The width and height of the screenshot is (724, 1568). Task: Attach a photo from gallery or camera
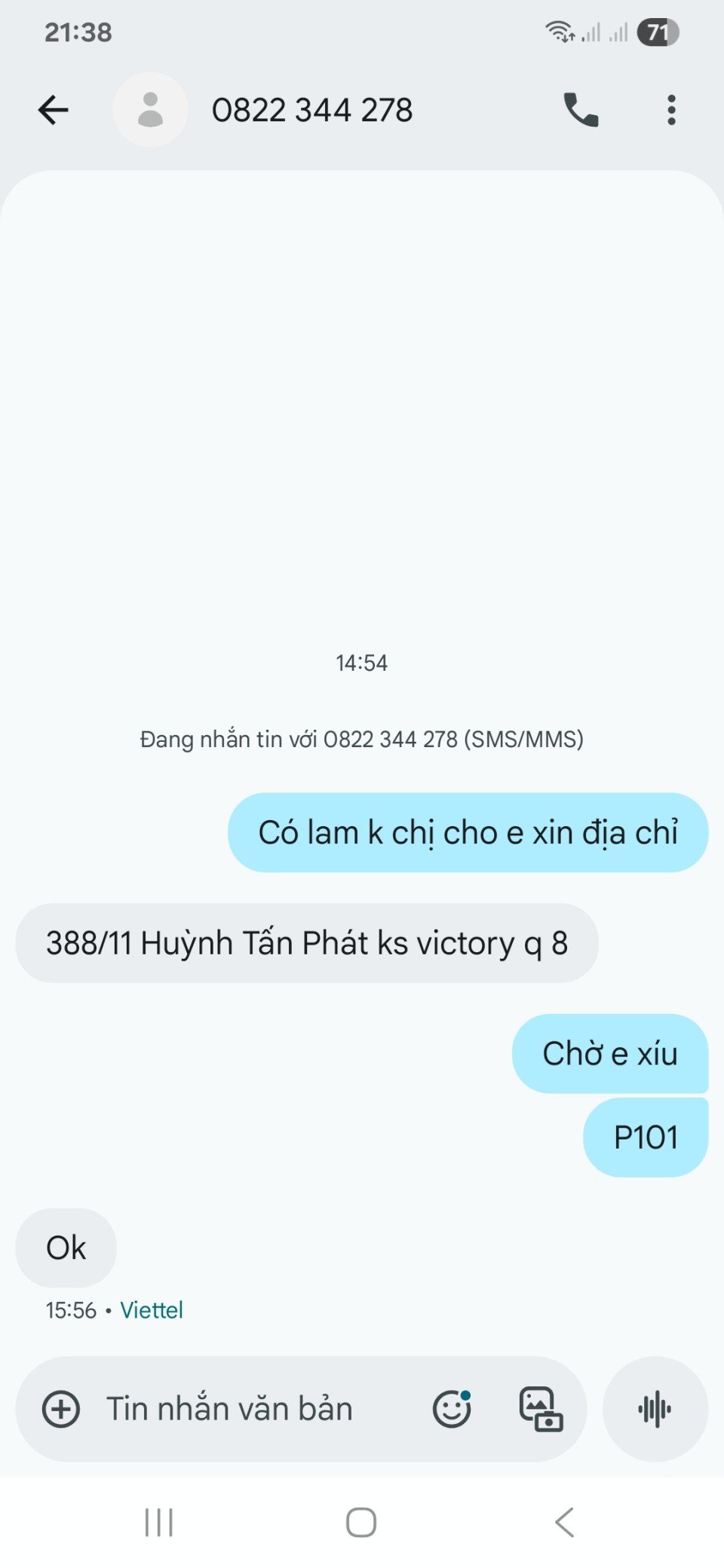coord(541,1409)
